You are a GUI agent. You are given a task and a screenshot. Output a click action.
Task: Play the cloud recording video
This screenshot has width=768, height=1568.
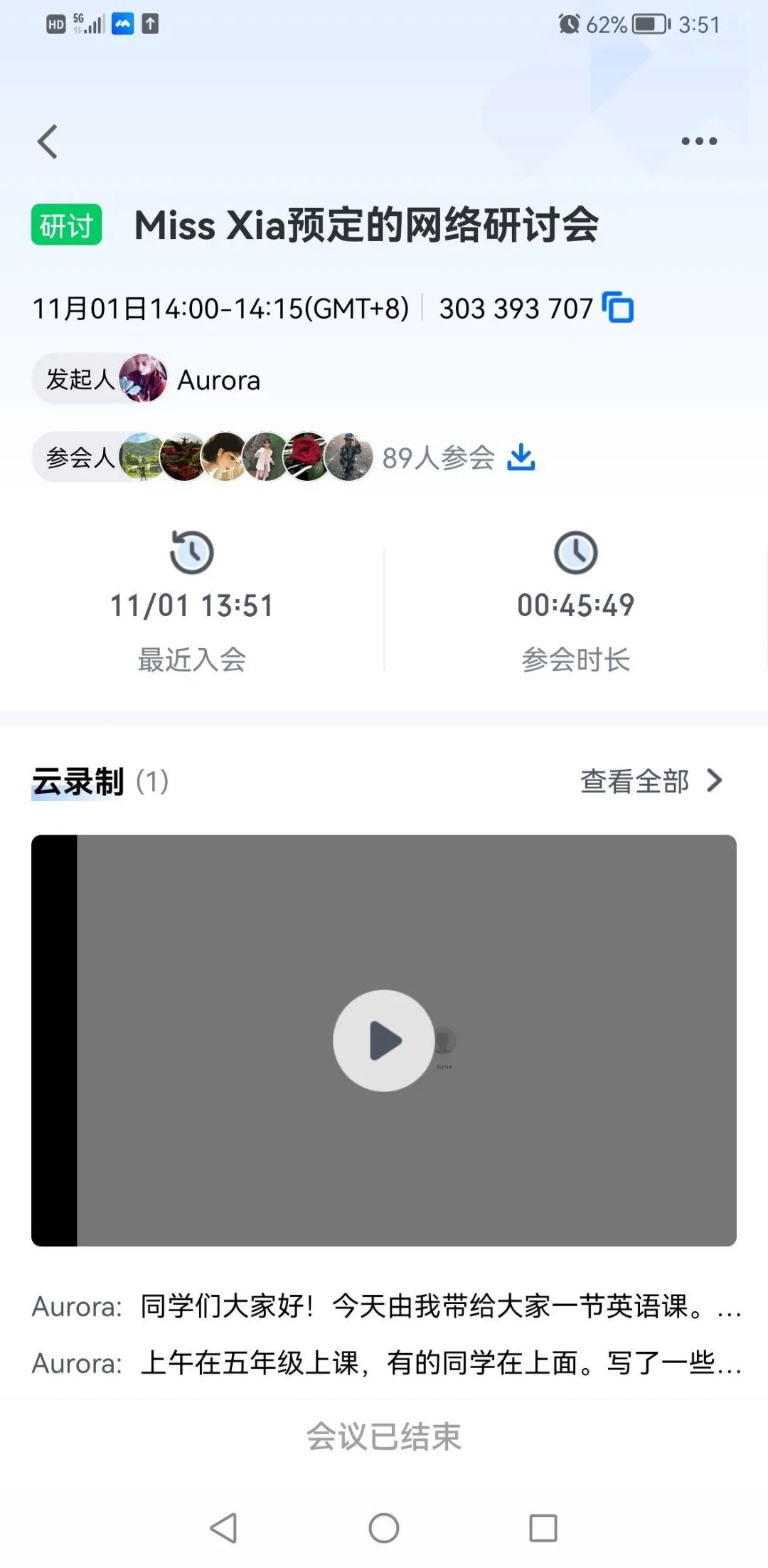[384, 1040]
